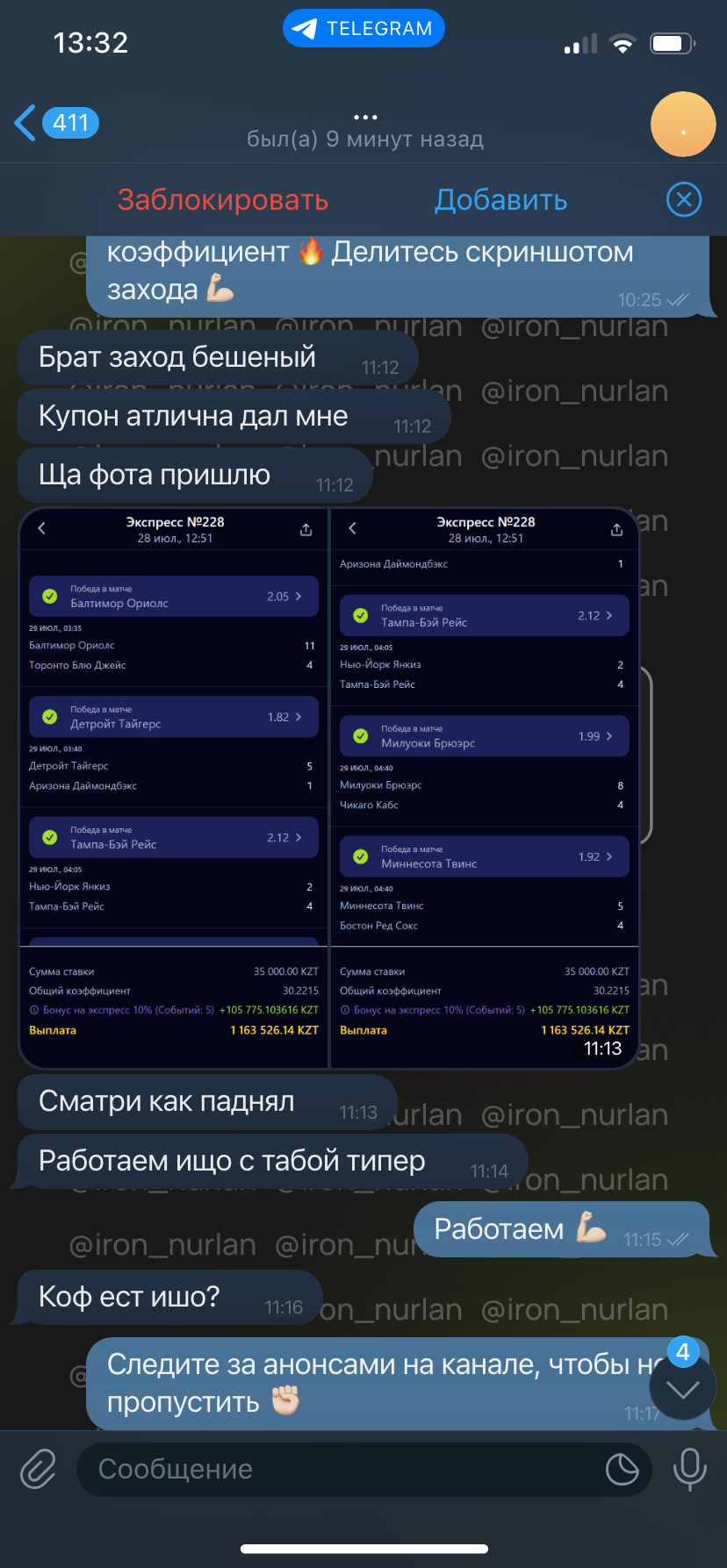Open the right Экспресс №228 screenshot
This screenshot has height=1568, width=727.
[x=485, y=787]
